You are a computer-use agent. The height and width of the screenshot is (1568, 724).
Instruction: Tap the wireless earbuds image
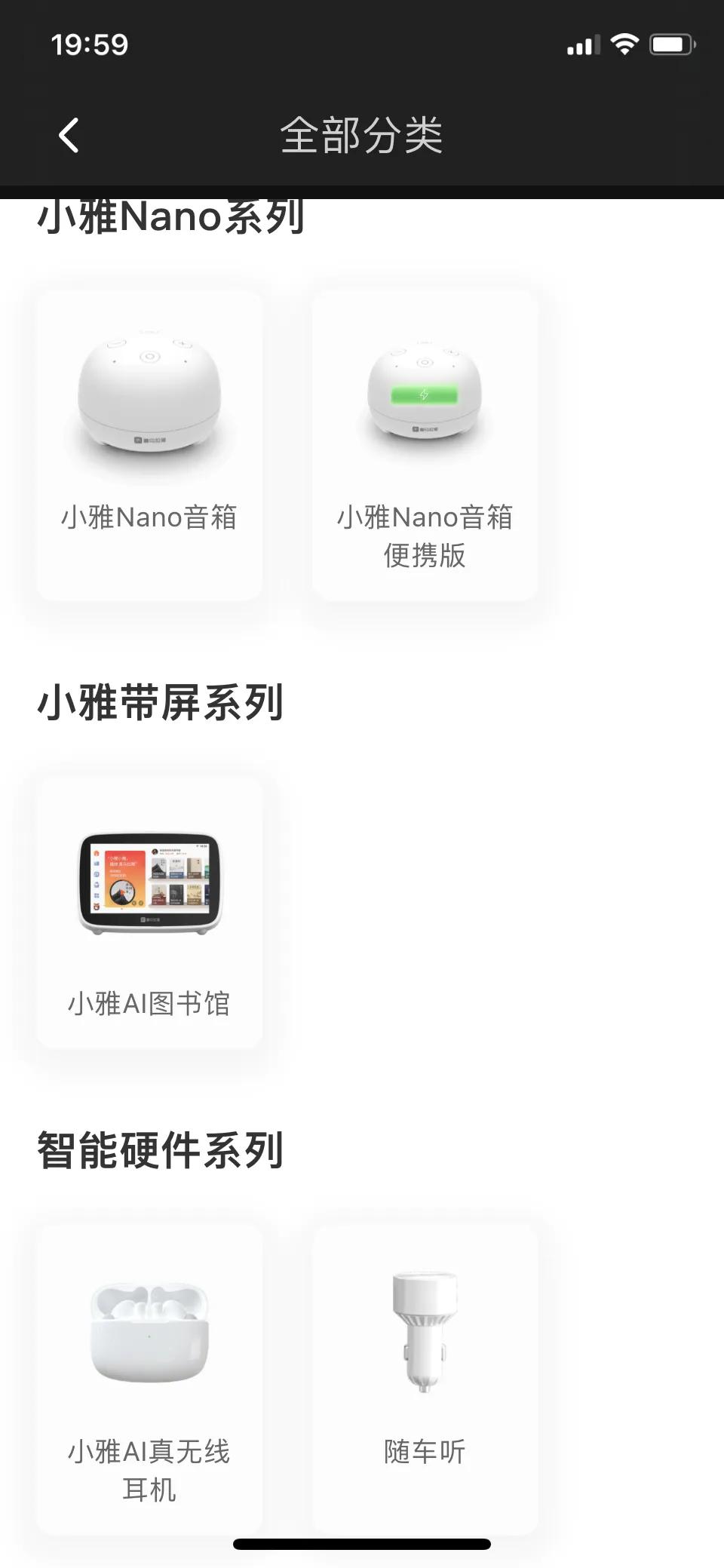pos(149,1331)
